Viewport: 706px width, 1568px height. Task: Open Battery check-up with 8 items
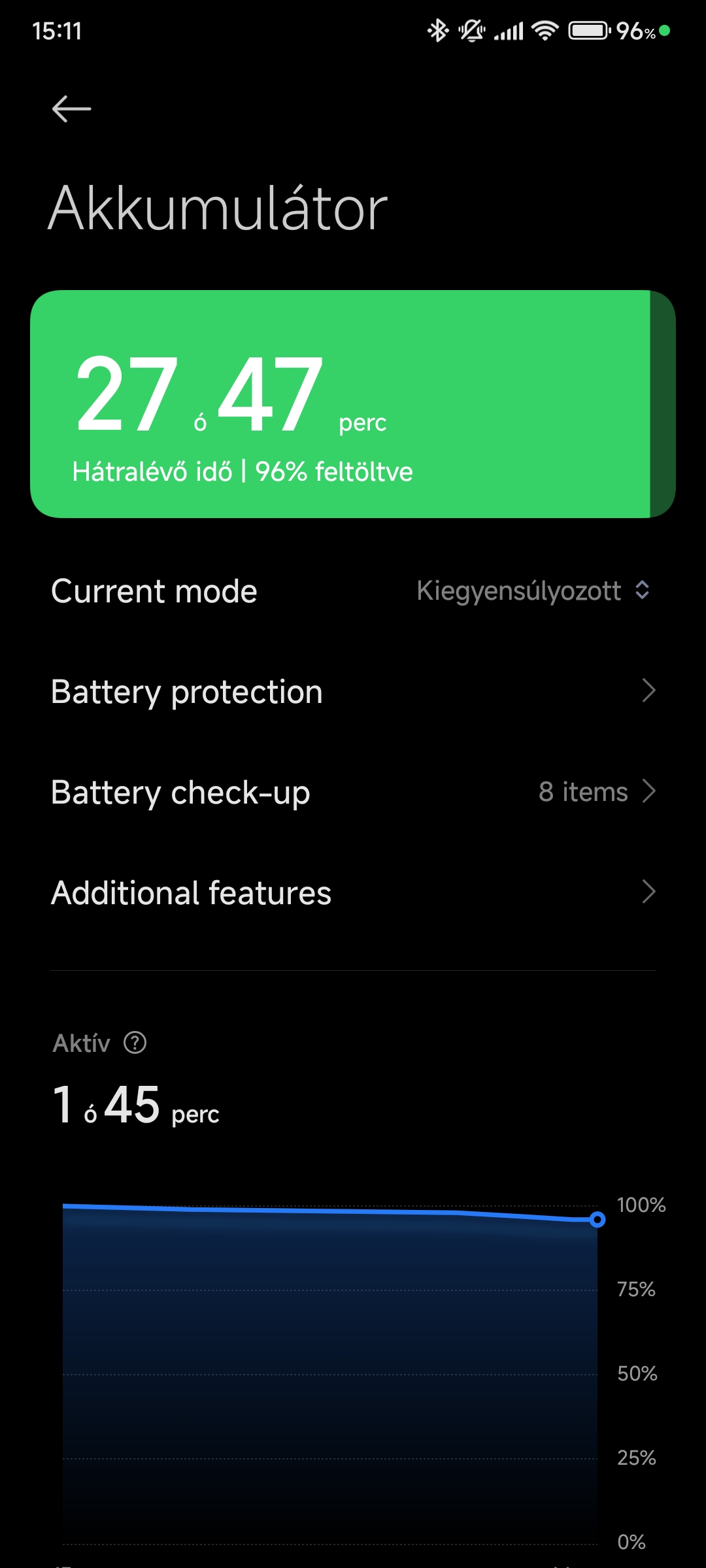click(x=353, y=792)
